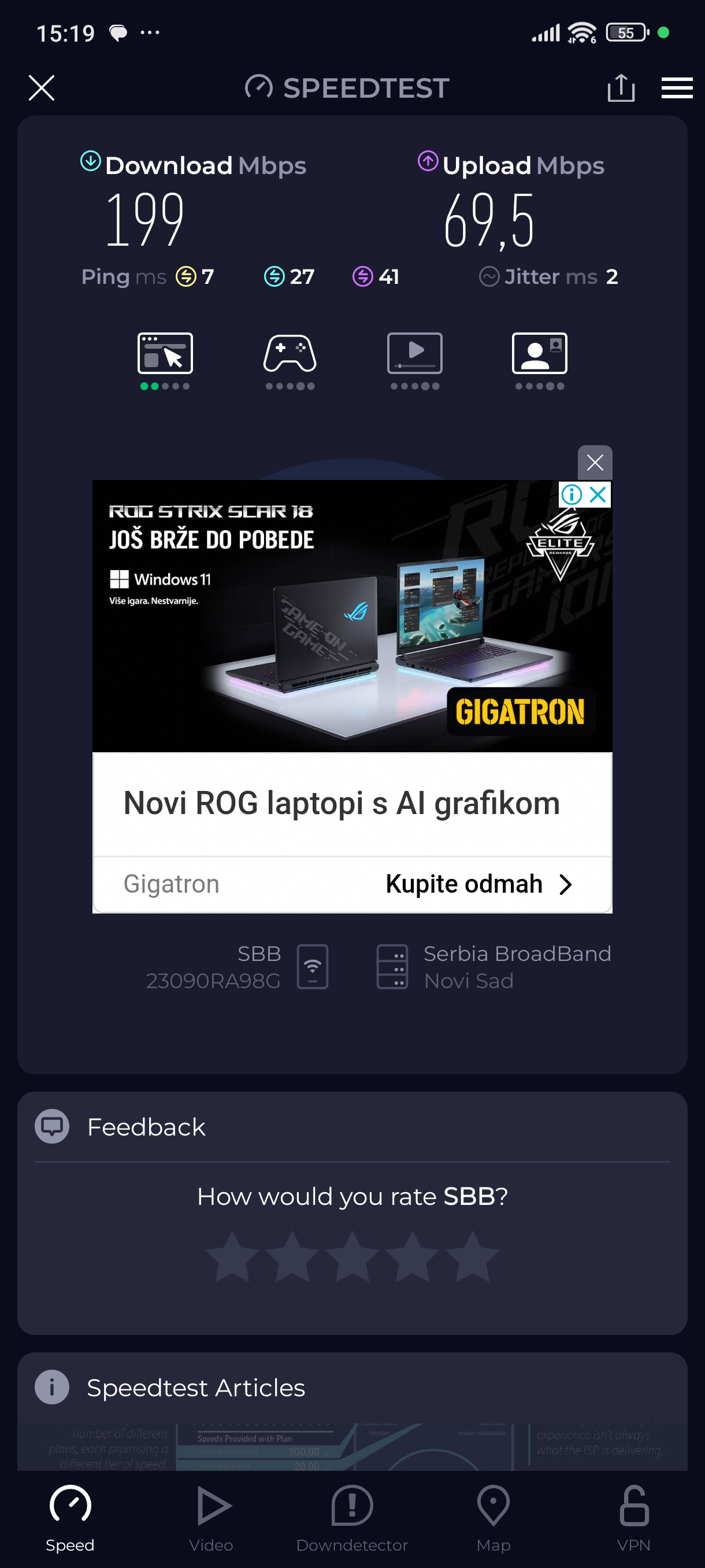This screenshot has height=1568, width=705.
Task: Open video conferencing quality details
Action: (540, 359)
